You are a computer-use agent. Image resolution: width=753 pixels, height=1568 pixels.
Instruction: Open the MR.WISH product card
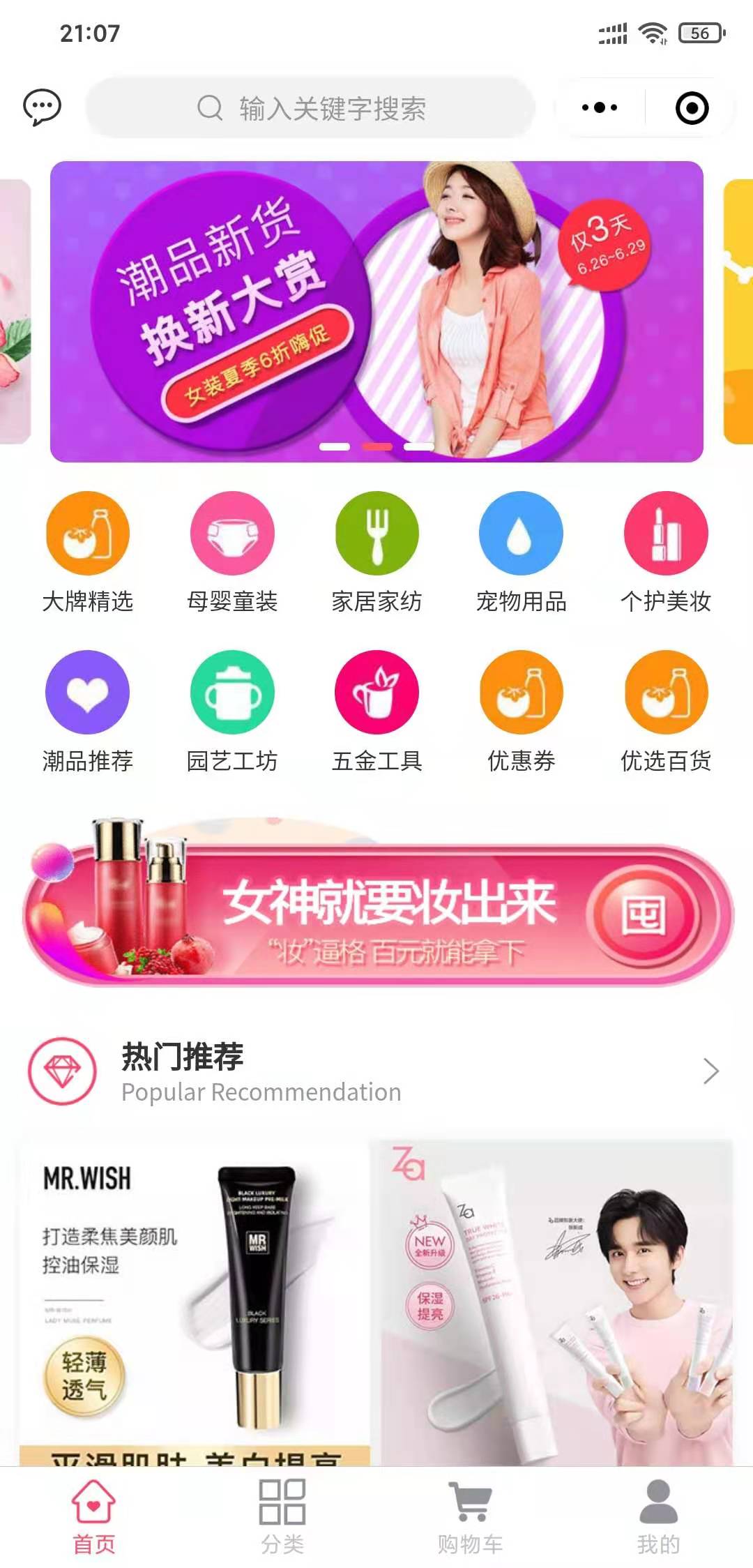194,1301
